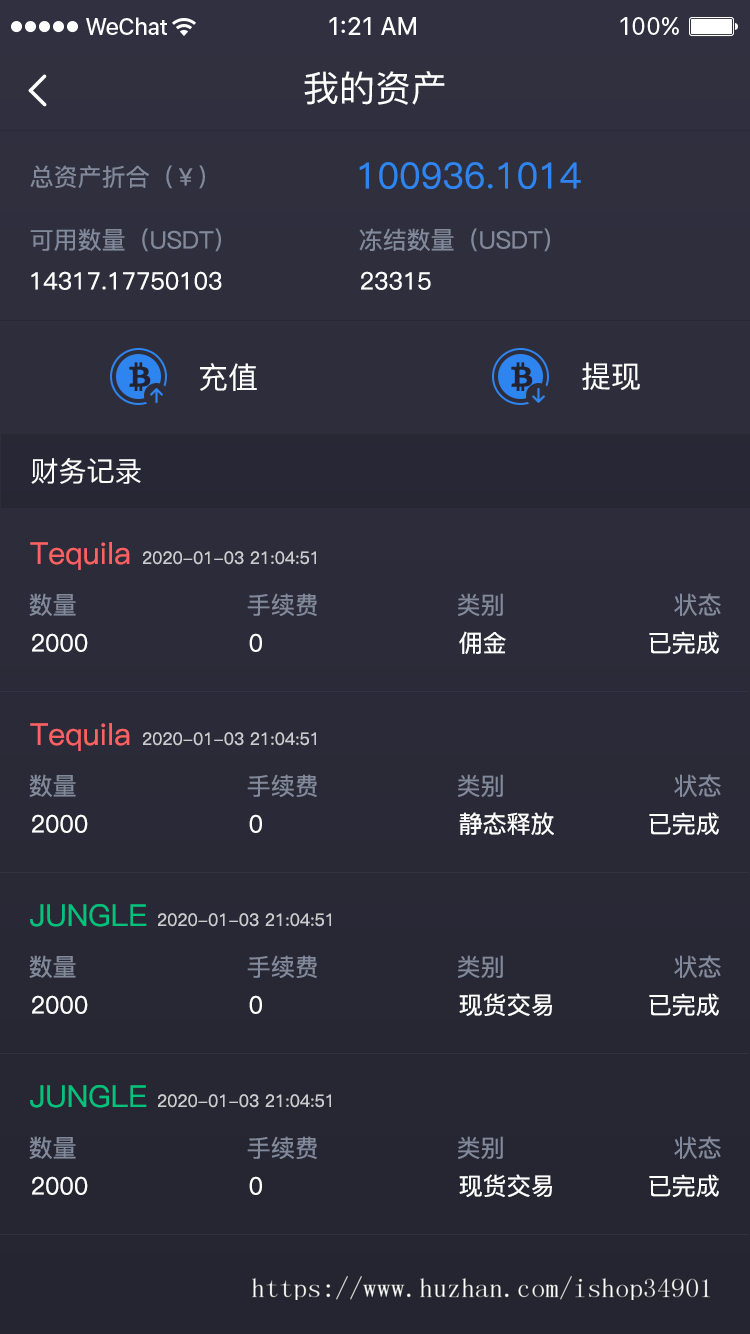This screenshot has width=750, height=1334.
Task: Tap the clock showing 1:21 AM
Action: (x=373, y=26)
